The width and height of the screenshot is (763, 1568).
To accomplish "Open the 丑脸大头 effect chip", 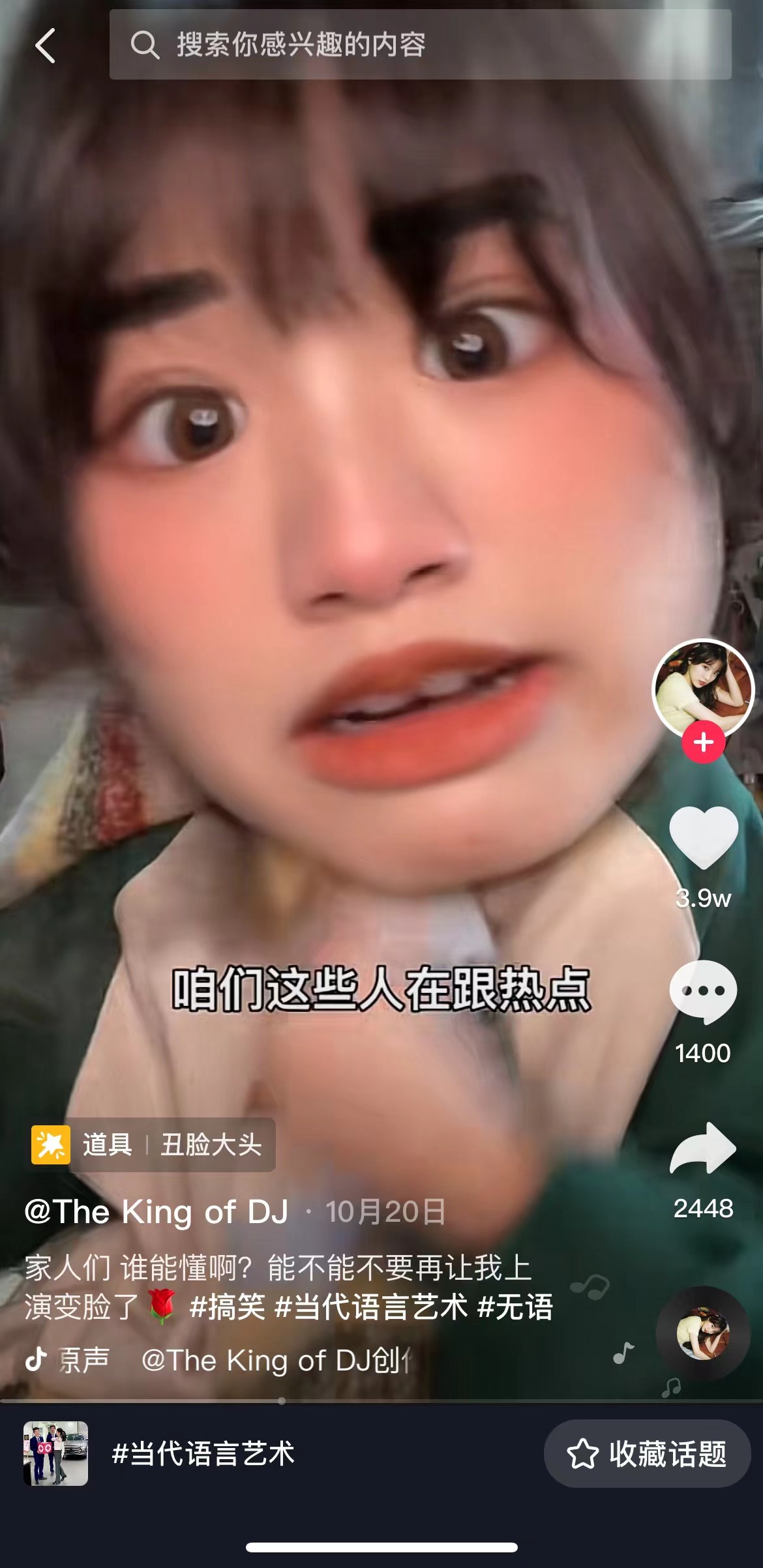I will point(154,1145).
